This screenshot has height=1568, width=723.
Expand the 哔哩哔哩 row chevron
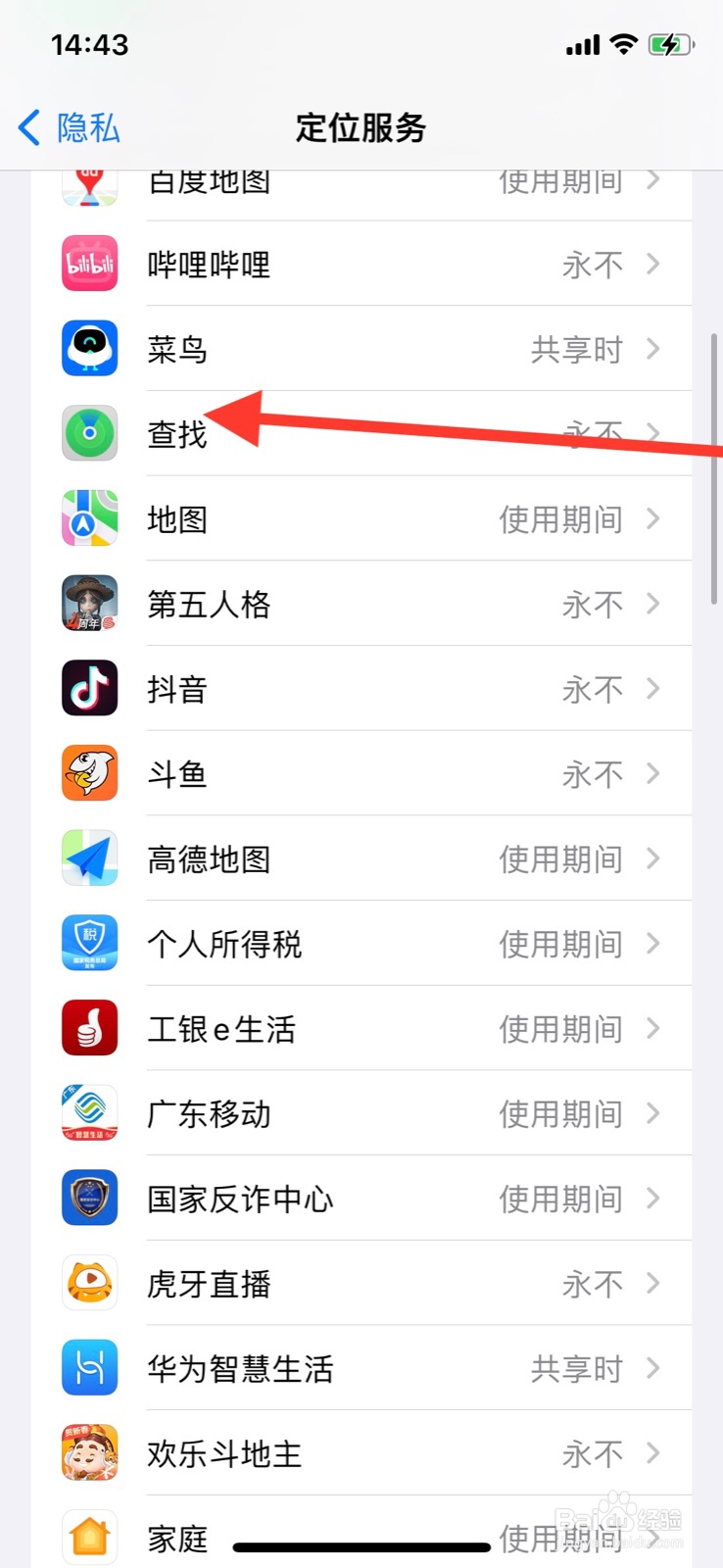pos(651,264)
